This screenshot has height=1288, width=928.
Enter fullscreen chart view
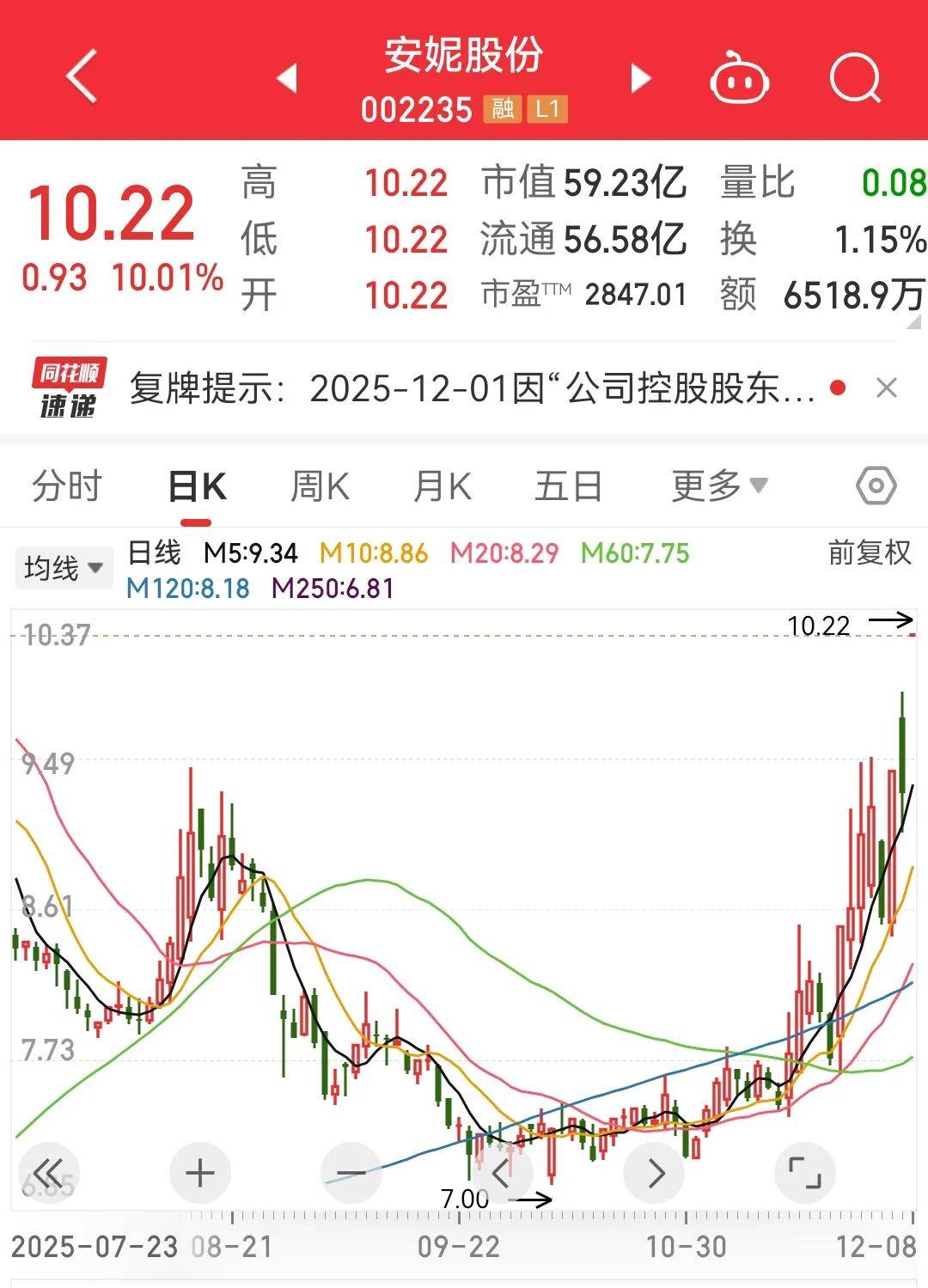(x=804, y=1173)
